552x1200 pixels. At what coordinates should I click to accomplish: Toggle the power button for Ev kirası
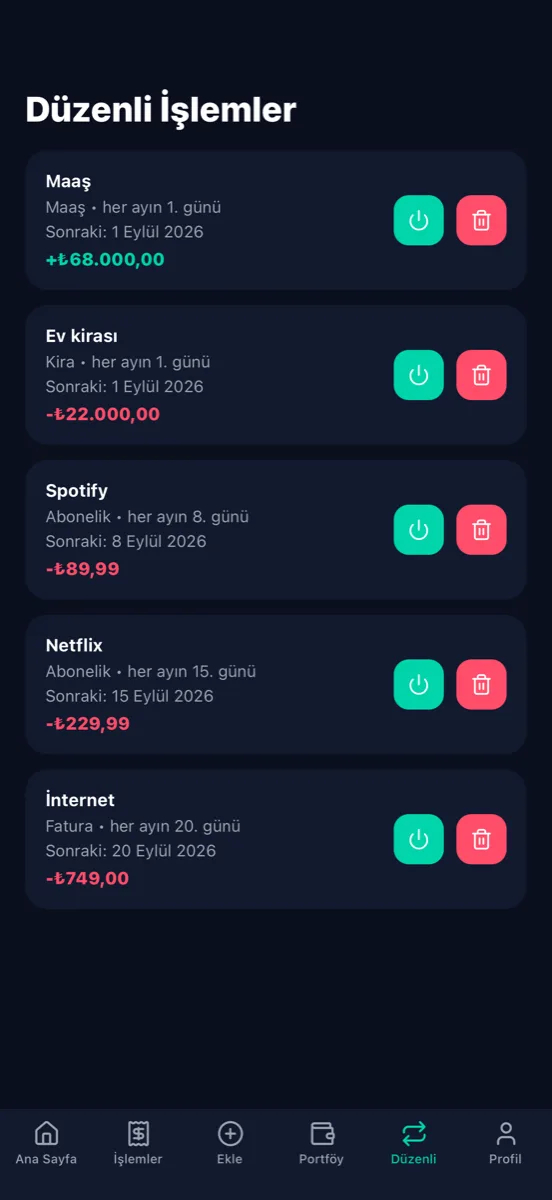point(419,375)
